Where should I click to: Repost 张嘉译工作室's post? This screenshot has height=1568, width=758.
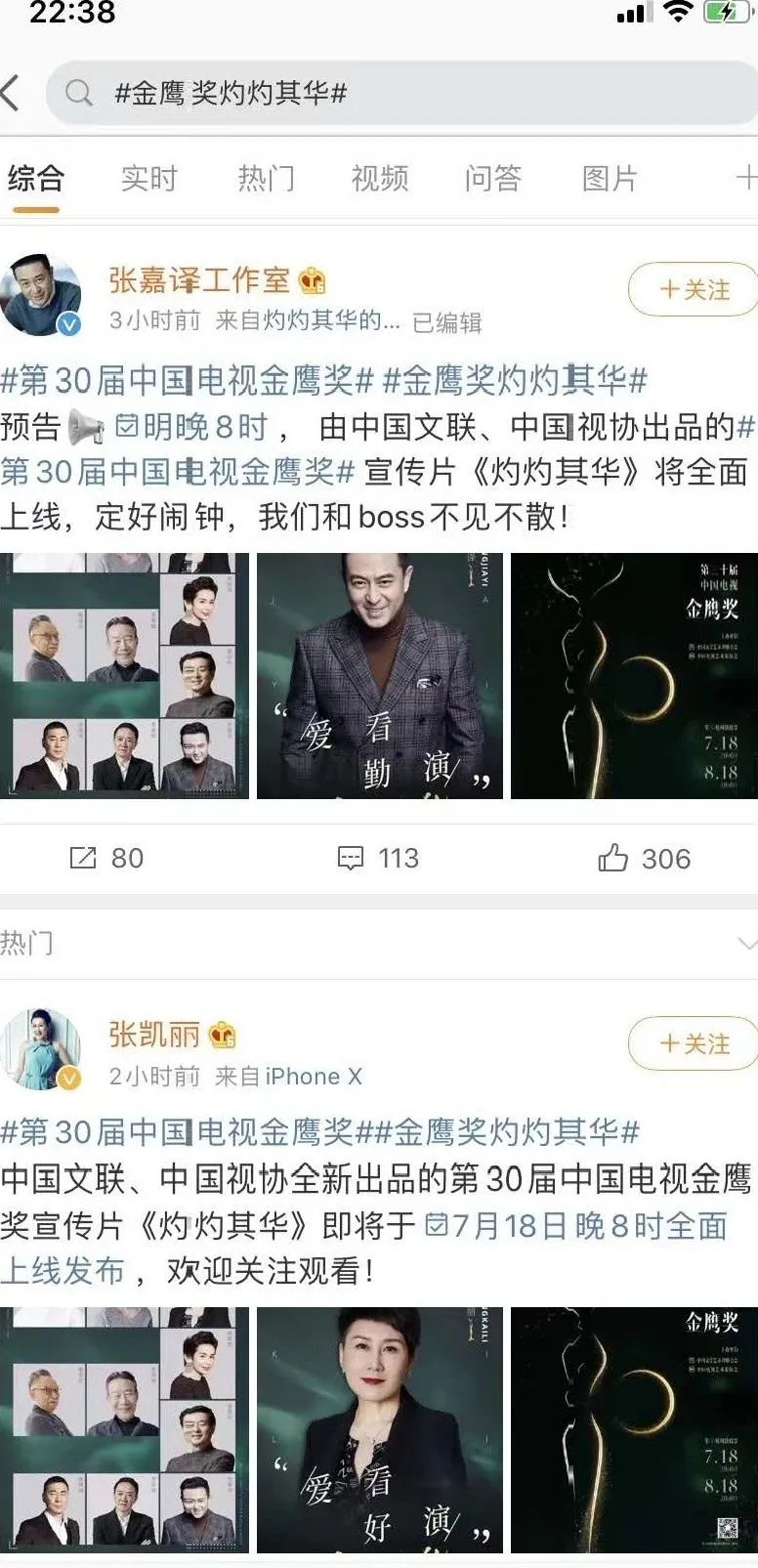[x=107, y=858]
